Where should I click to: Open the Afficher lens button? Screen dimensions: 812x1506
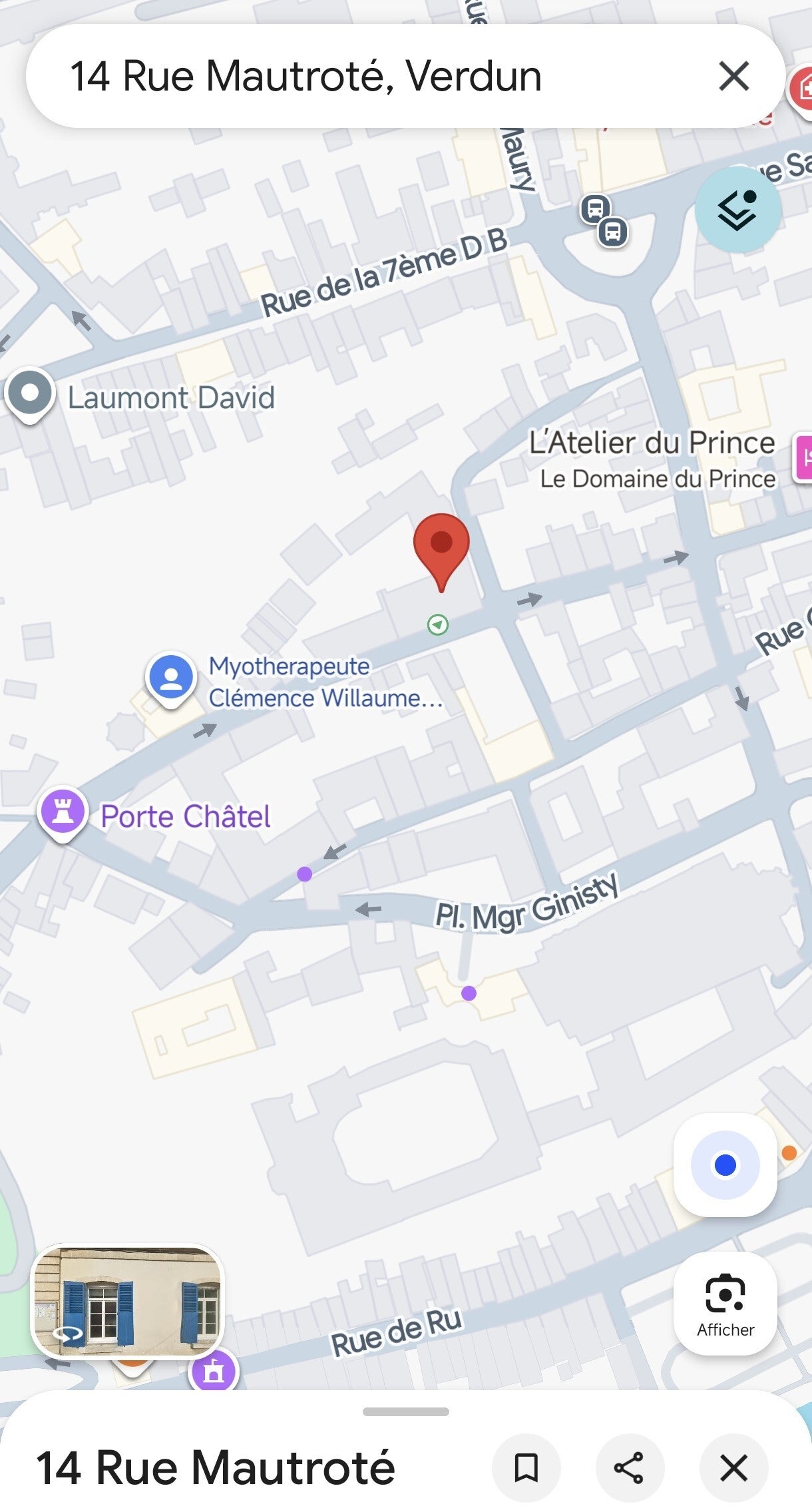click(725, 1303)
